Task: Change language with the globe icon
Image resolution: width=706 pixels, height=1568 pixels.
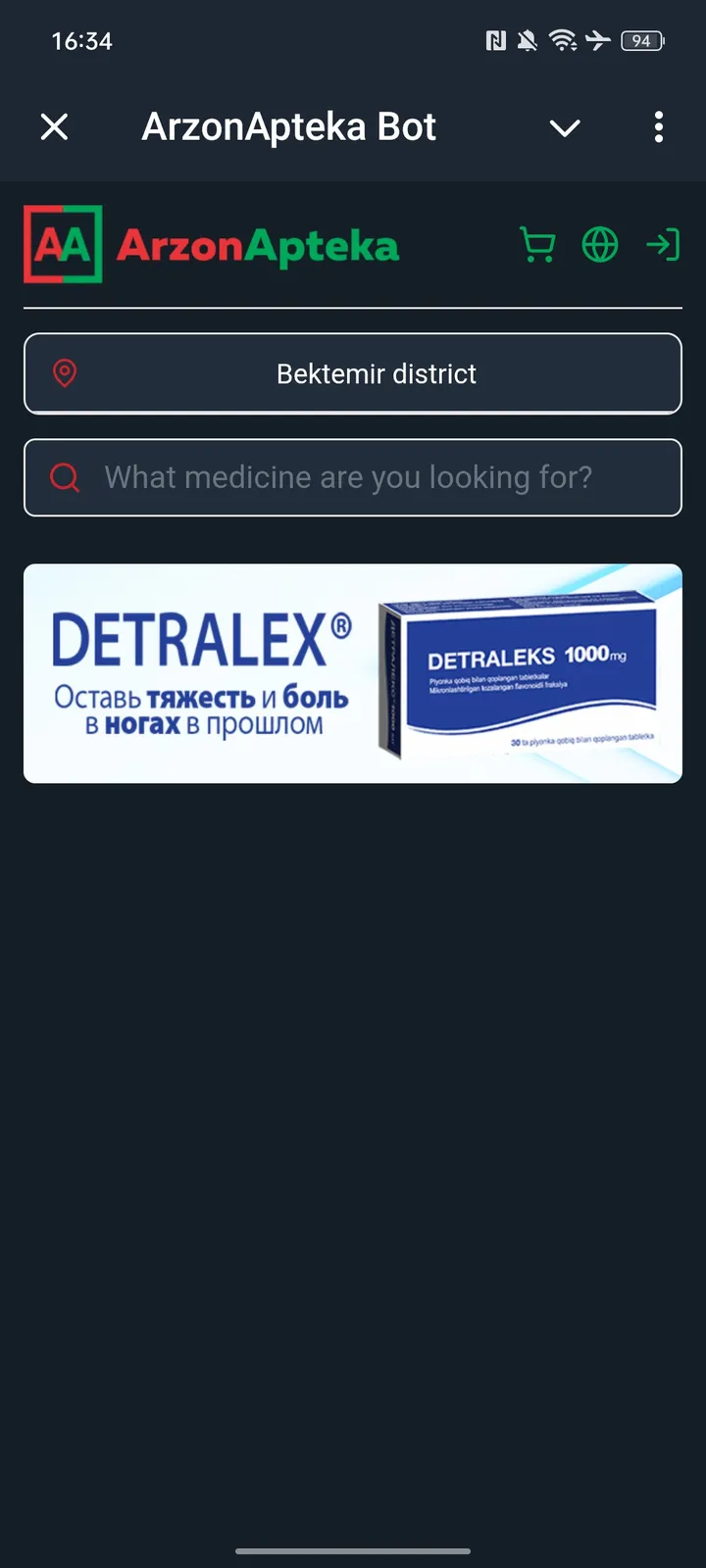Action: (x=600, y=245)
